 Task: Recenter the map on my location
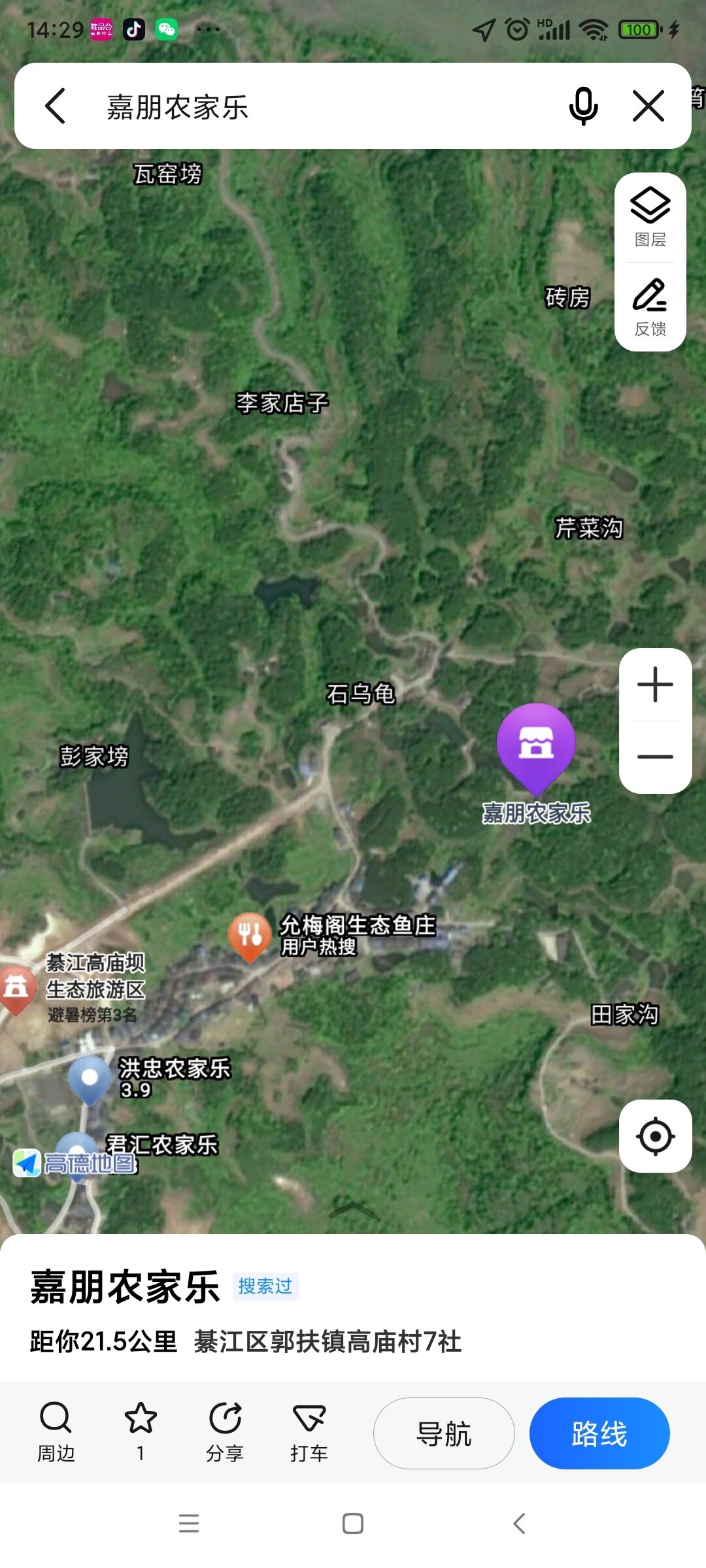pos(655,1136)
